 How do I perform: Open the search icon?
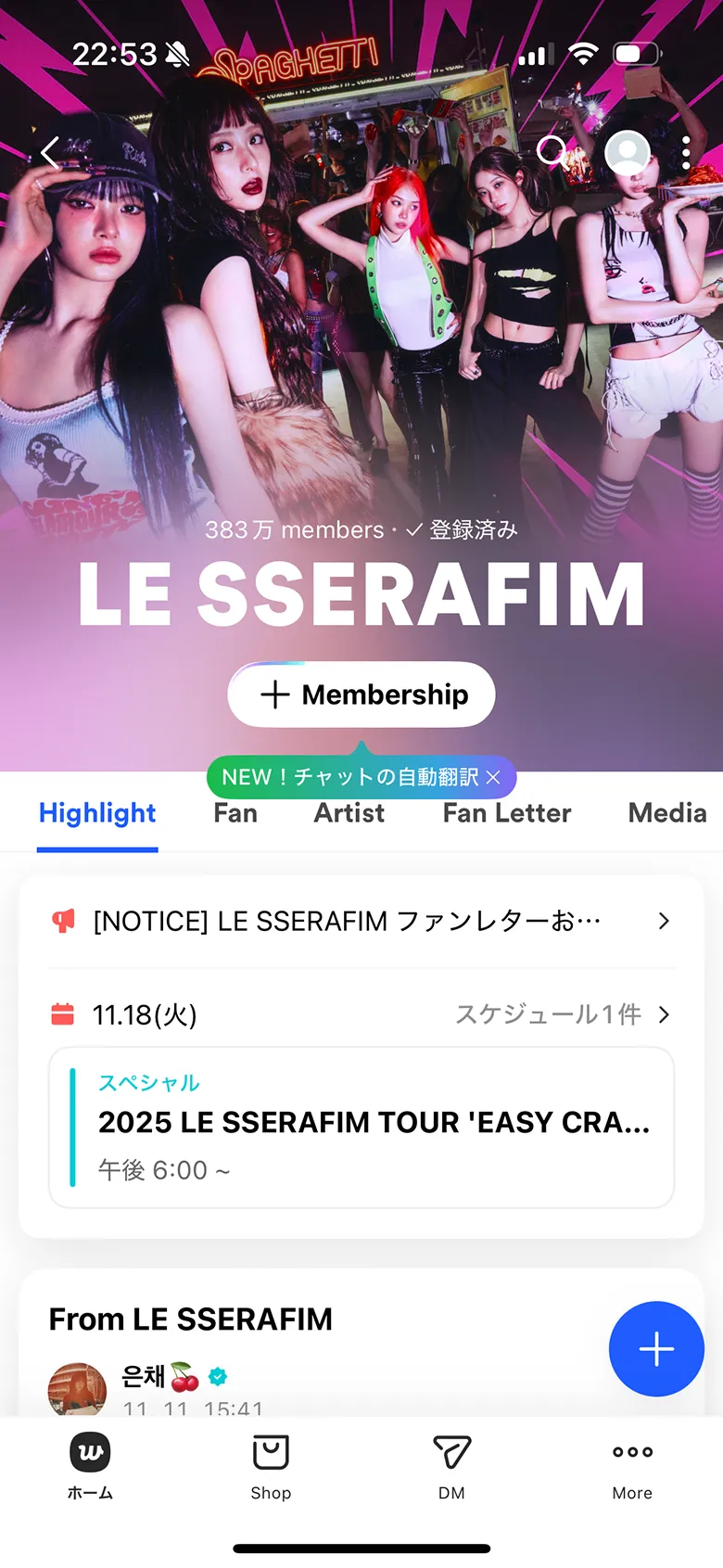[x=551, y=151]
